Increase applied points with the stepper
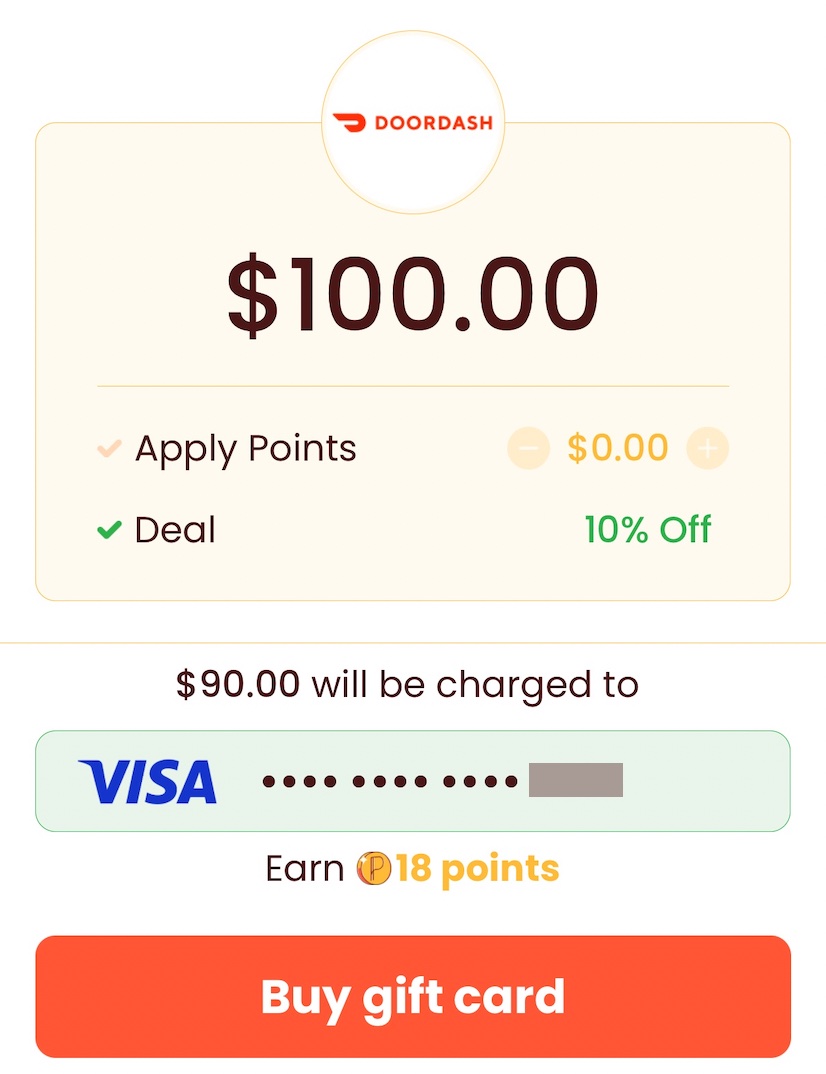This screenshot has height=1074, width=826. 707,448
